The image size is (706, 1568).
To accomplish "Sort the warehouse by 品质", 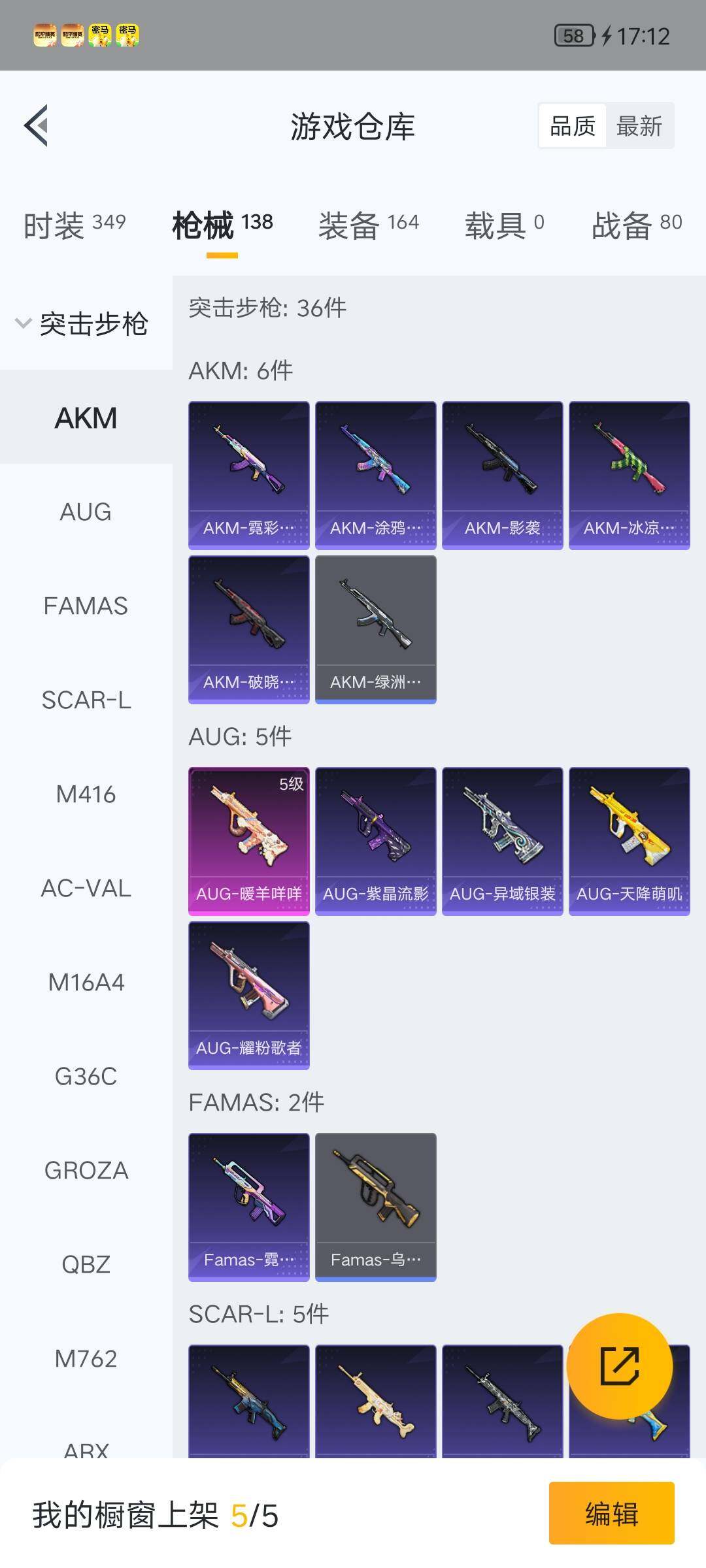I will (x=573, y=125).
